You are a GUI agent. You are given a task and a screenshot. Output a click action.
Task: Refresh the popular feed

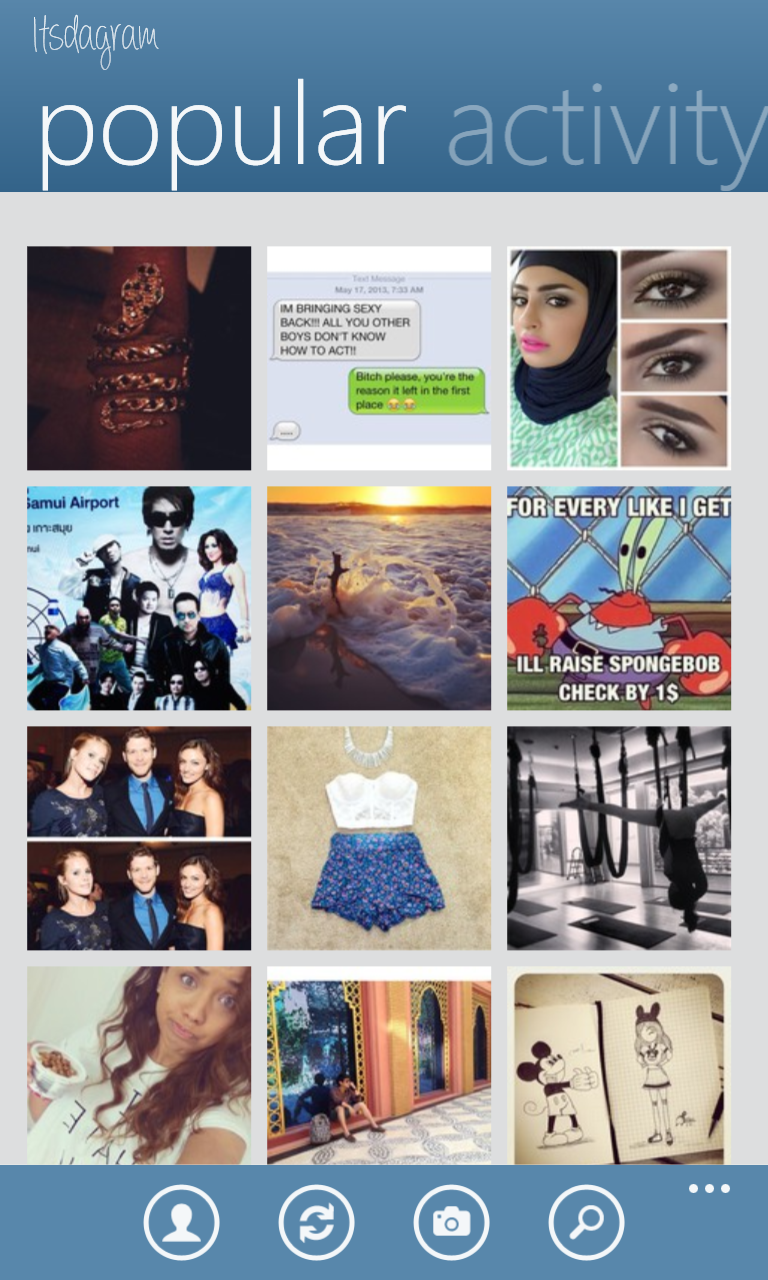316,1222
